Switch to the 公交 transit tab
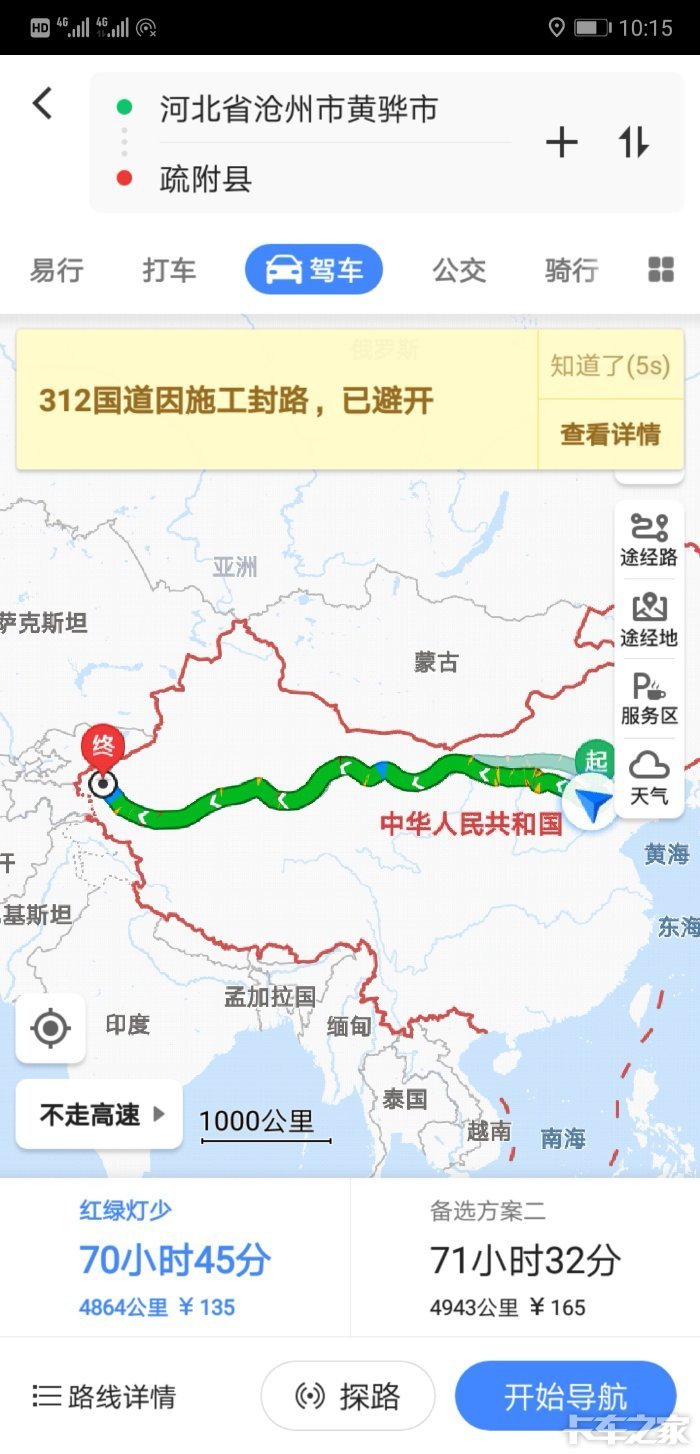Image resolution: width=700 pixels, height=1454 pixels. (459, 270)
